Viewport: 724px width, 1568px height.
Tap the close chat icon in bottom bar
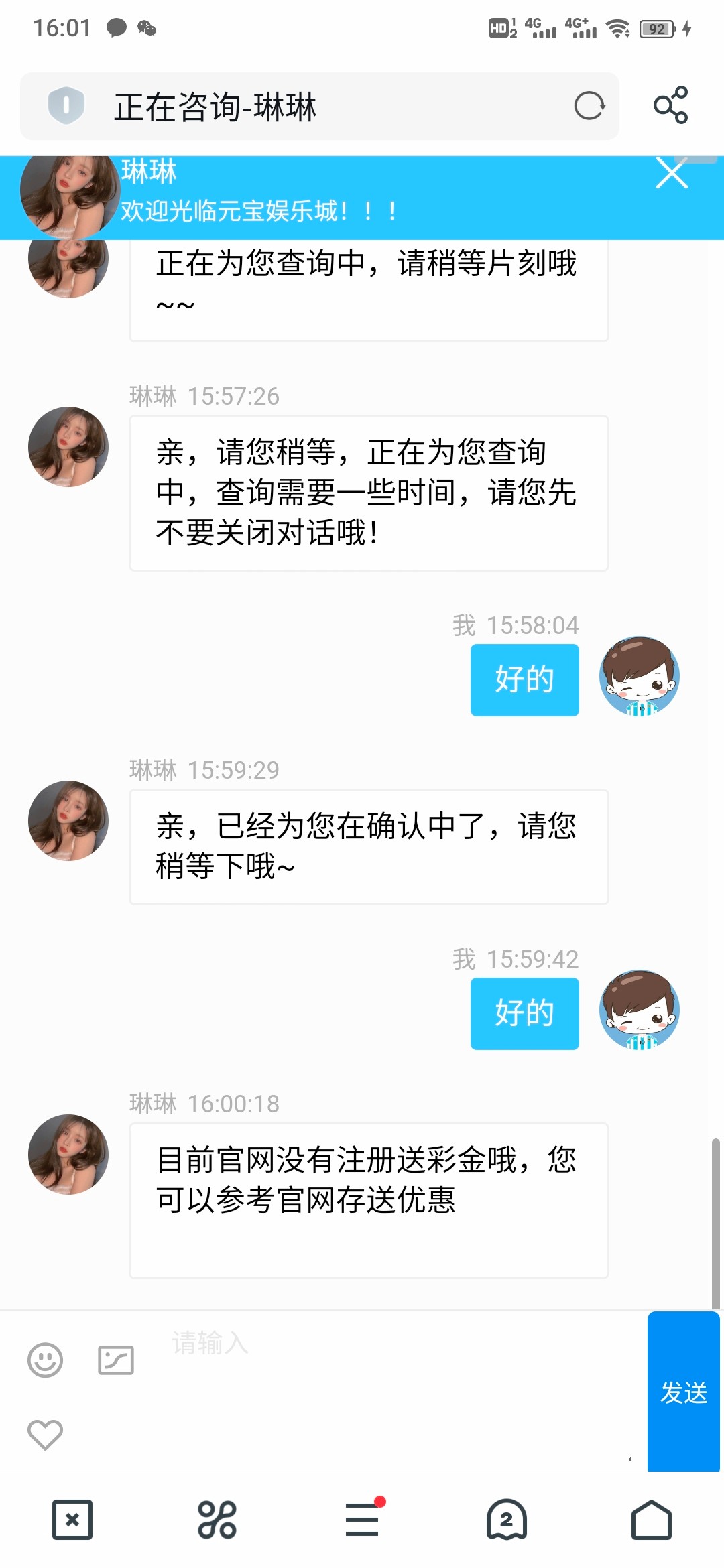[x=72, y=1520]
